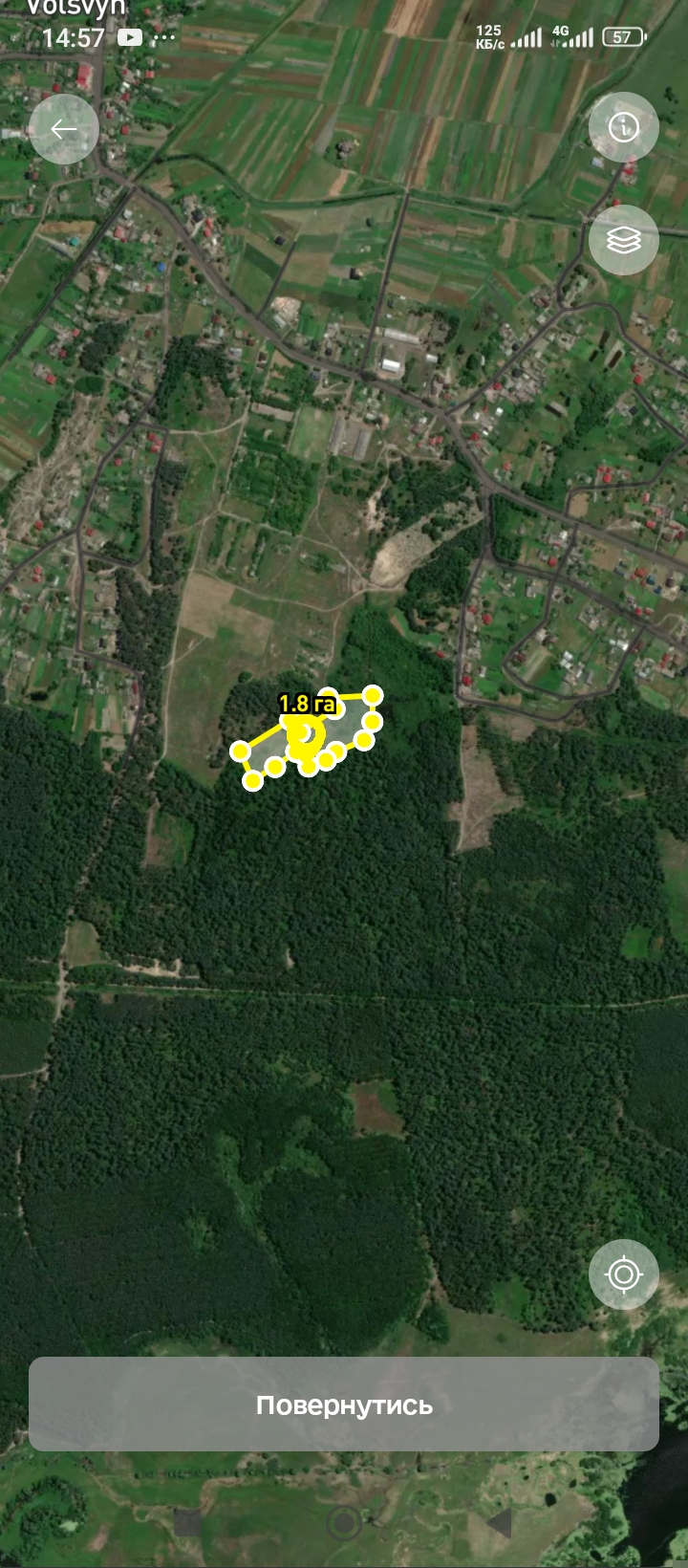This screenshot has height=1568, width=688.
Task: Tap the 4G signal indicator icon
Action: (573, 37)
